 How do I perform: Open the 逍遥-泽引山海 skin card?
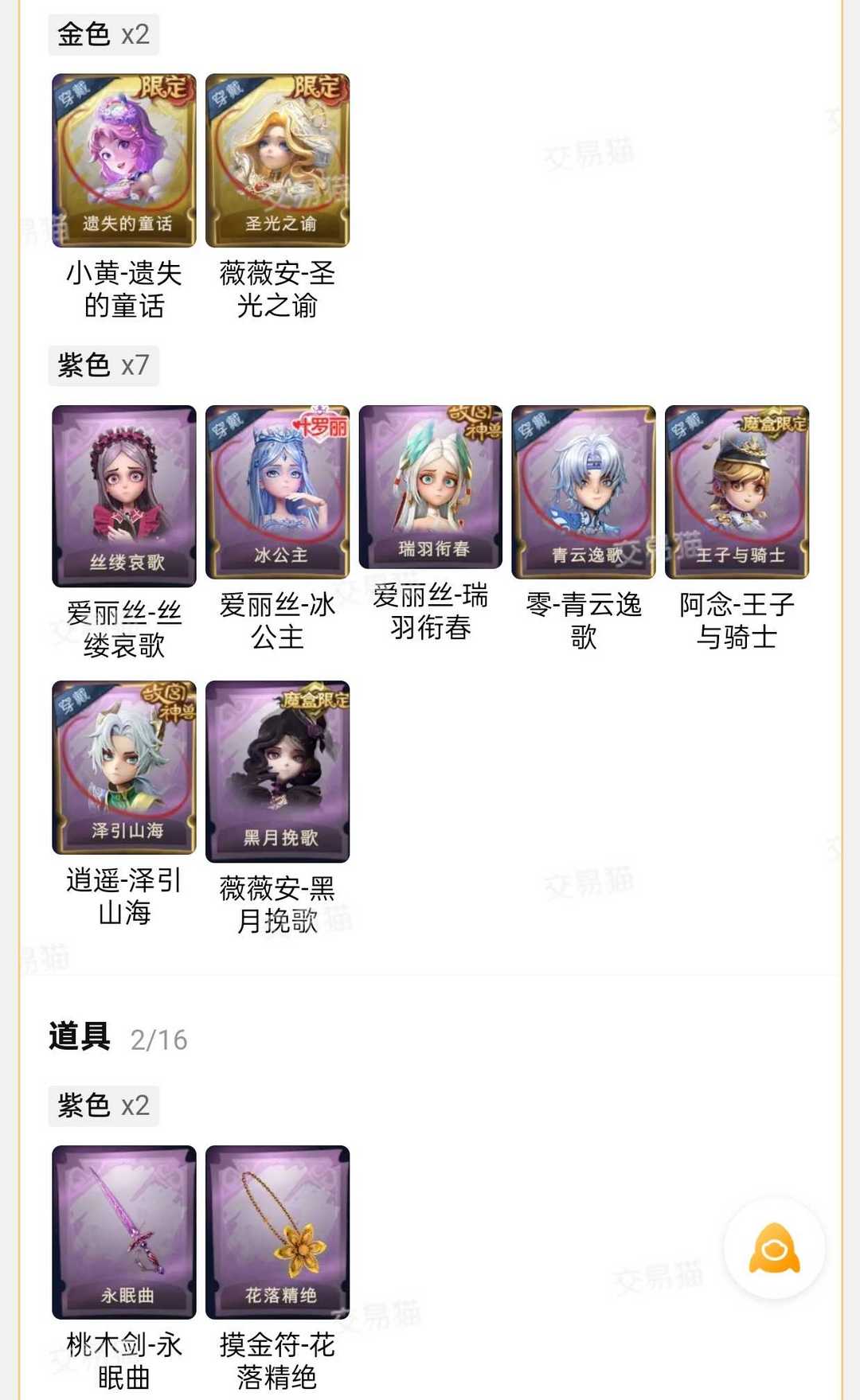[124, 767]
